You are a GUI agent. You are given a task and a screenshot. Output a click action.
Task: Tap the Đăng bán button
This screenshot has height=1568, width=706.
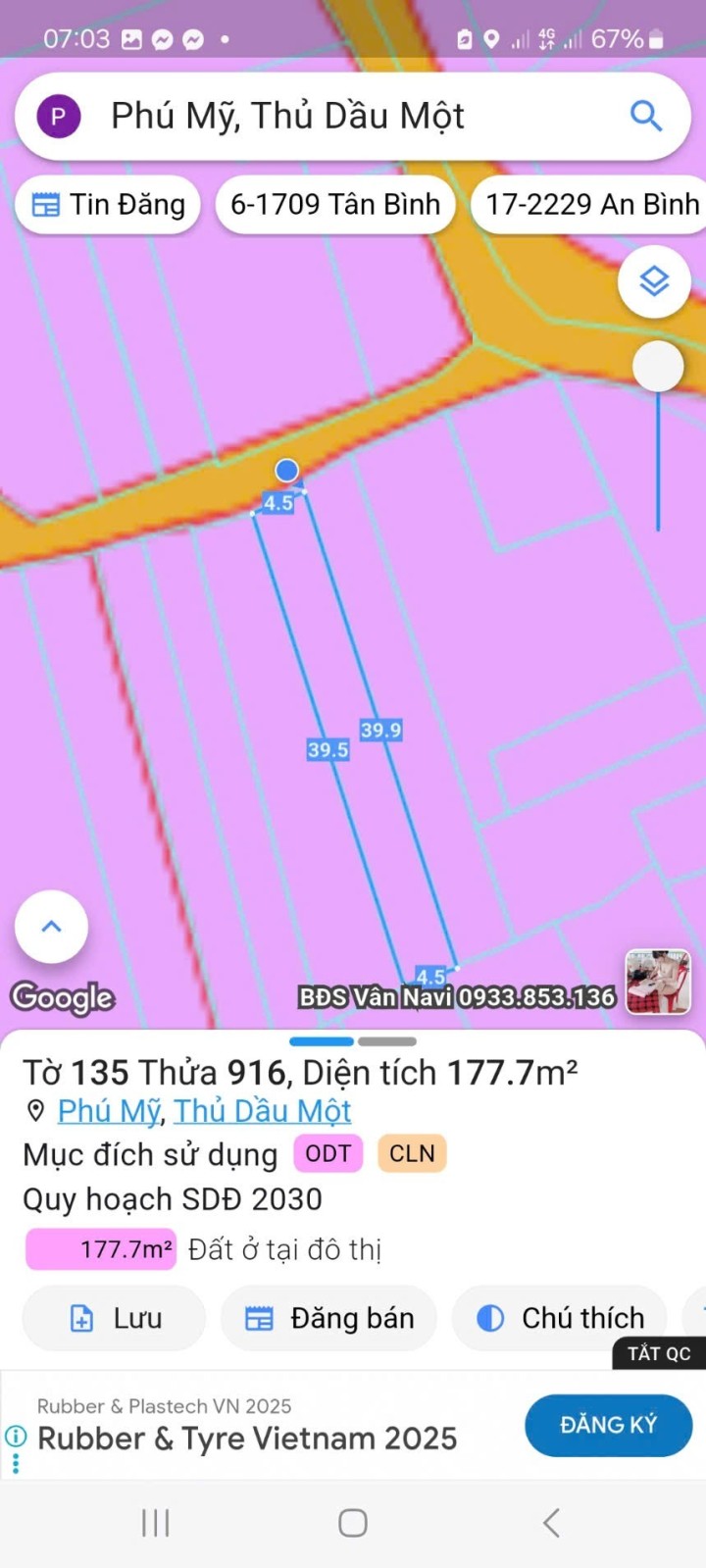pos(328,1318)
